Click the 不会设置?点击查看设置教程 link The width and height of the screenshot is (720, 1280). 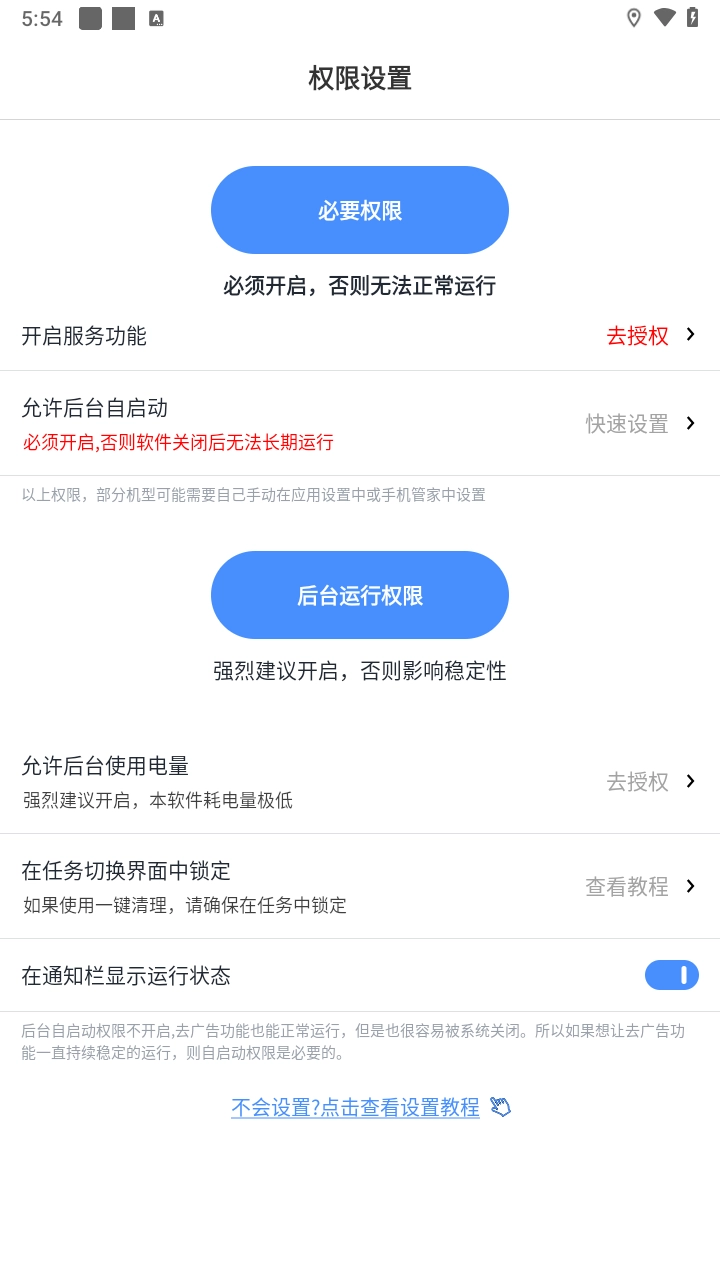[356, 1108]
